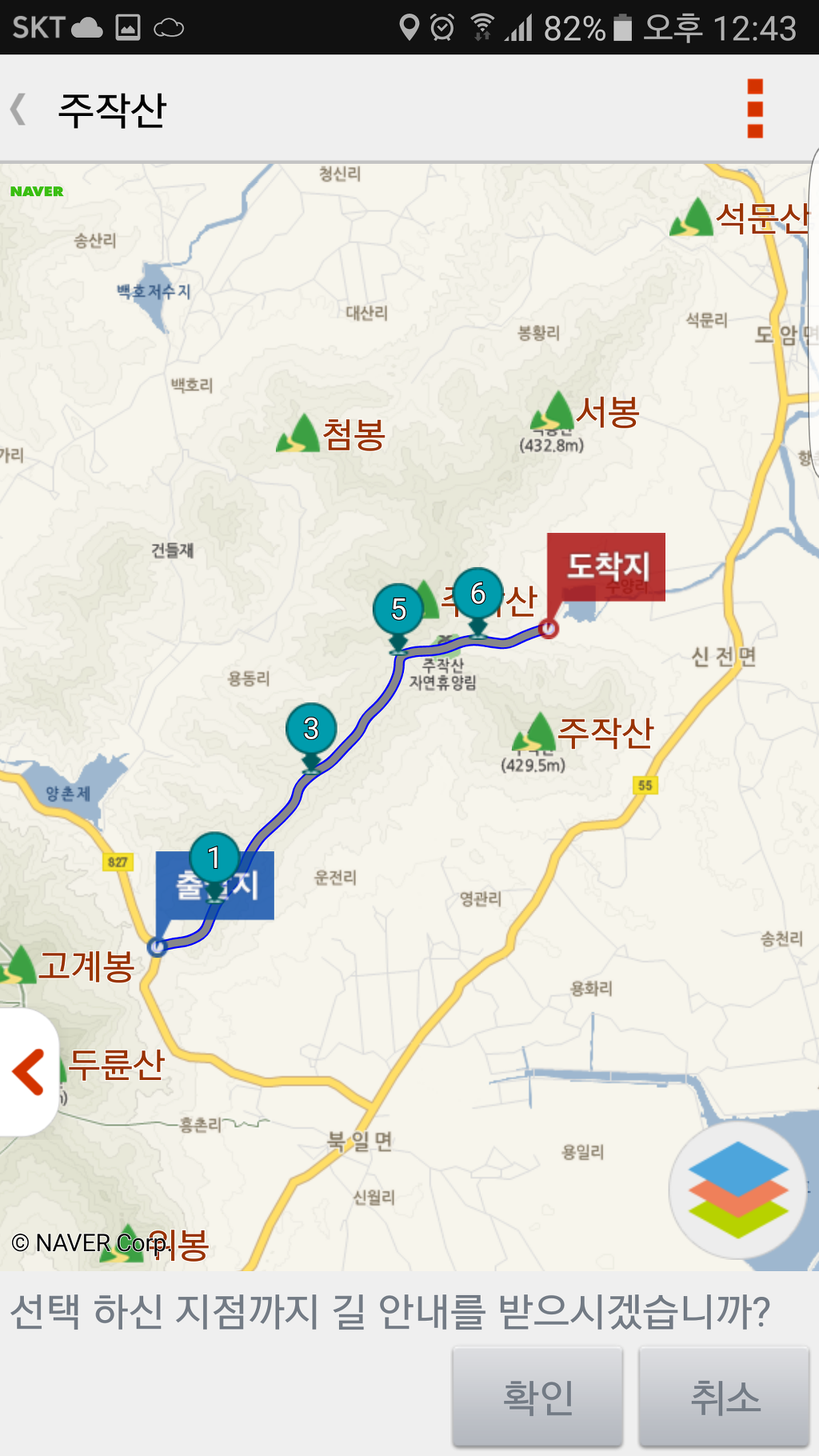The image size is (819, 1456).
Task: Select waypoint marker 5 on the route
Action: click(398, 610)
